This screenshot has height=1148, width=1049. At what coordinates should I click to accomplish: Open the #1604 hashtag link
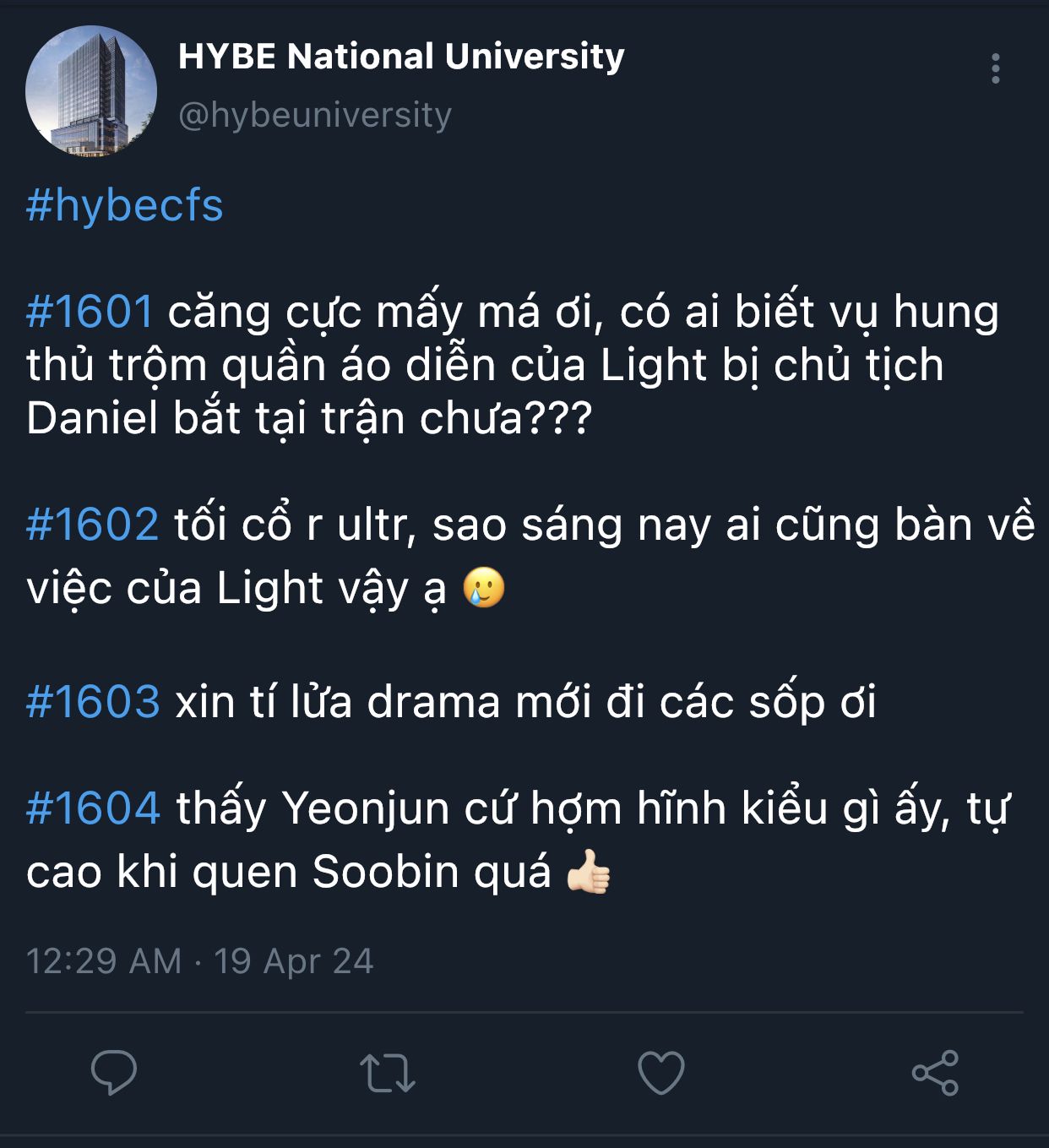click(93, 808)
